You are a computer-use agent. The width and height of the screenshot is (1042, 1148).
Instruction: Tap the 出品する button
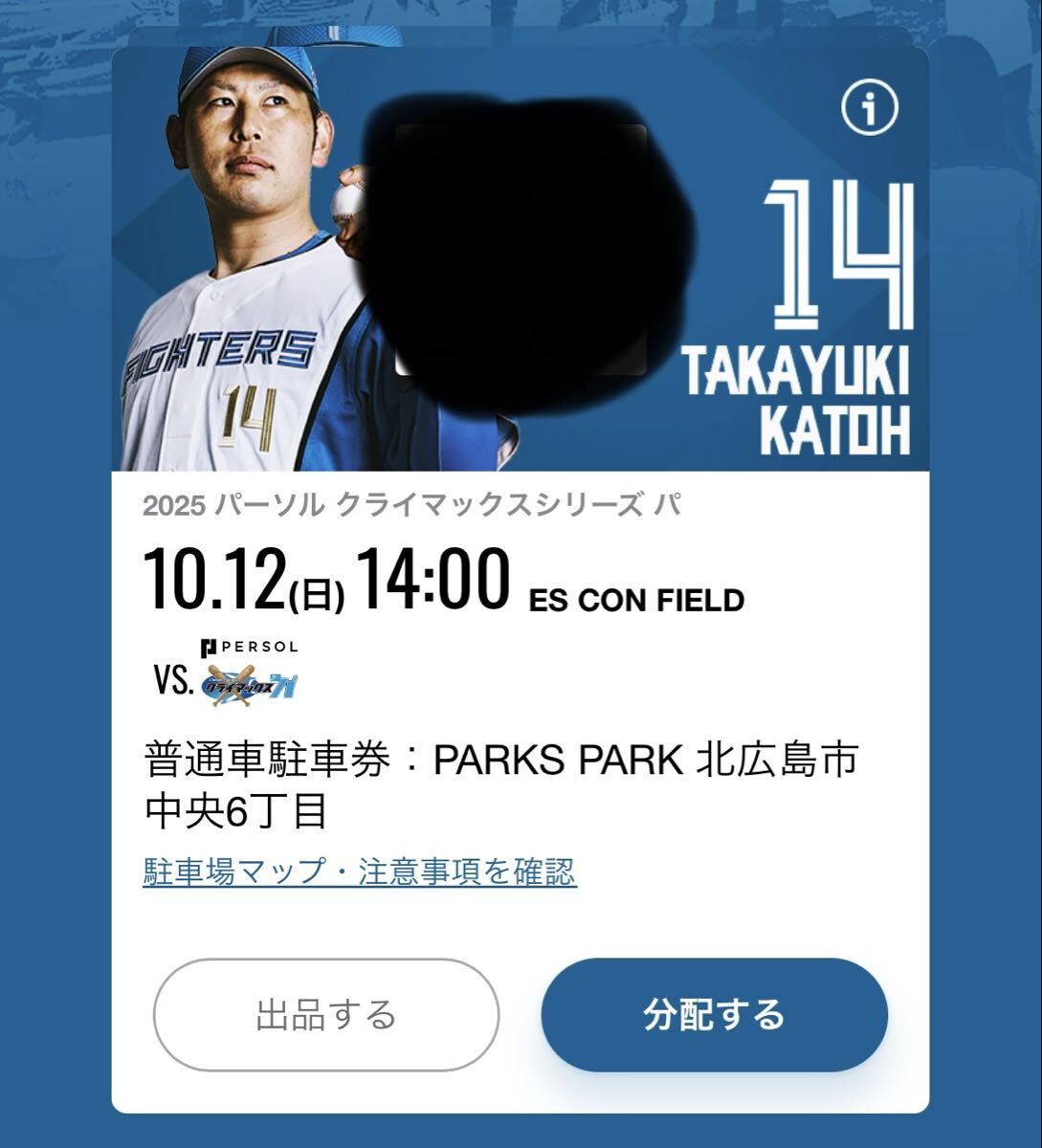[326, 1015]
